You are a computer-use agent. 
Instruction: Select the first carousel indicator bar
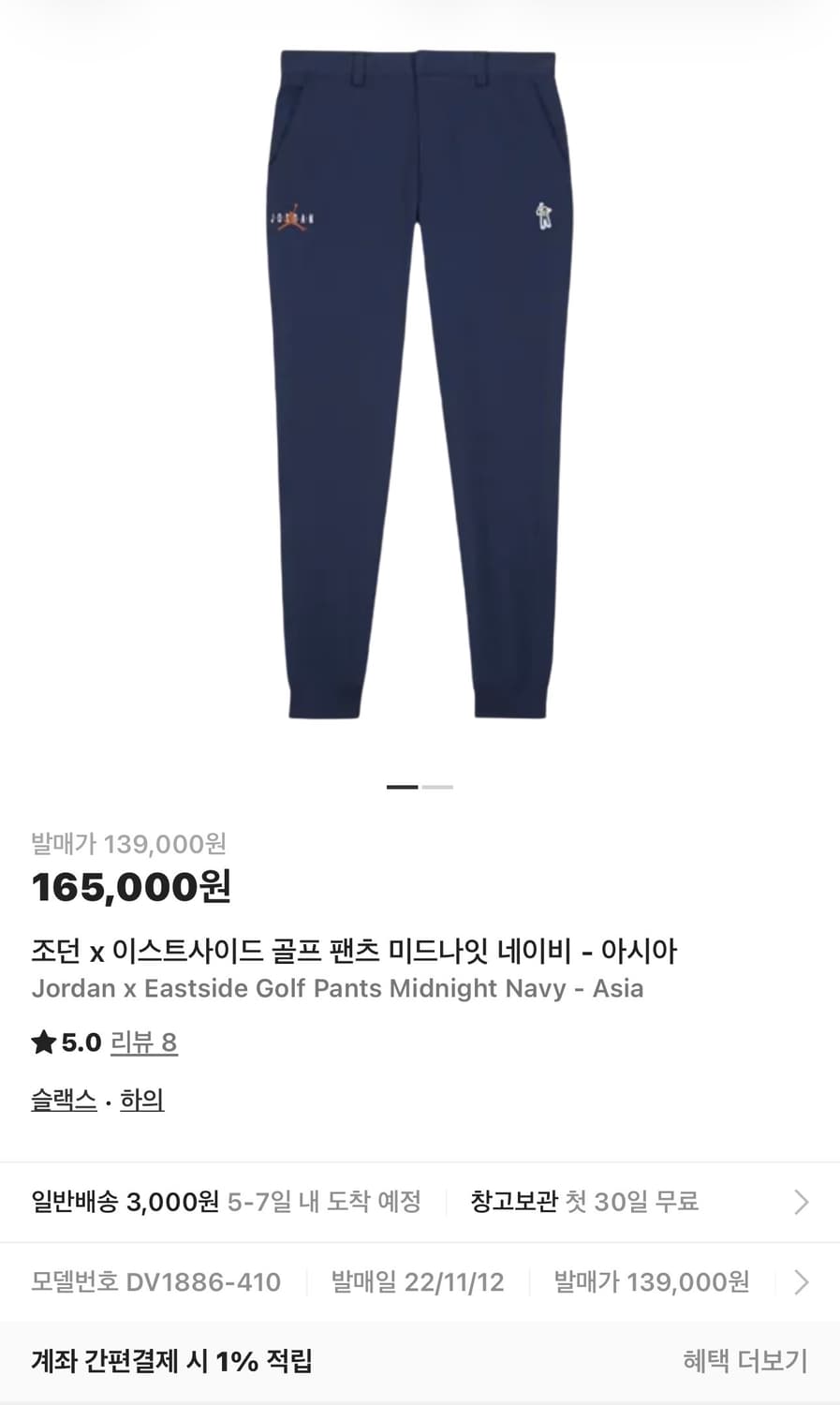click(404, 787)
